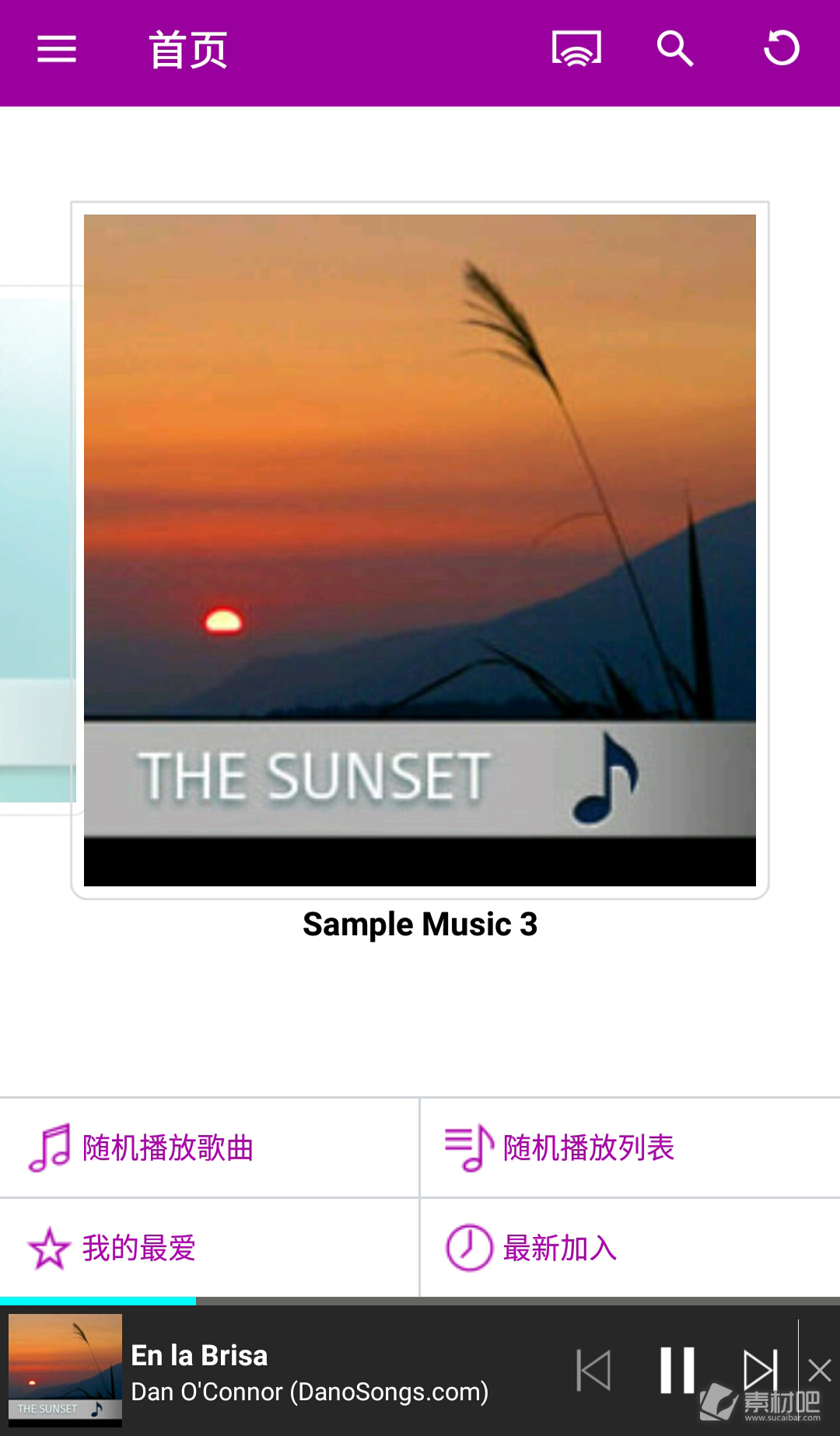Screen dimensions: 840x1436
Task: Skip to the next track
Action: pos(760,1370)
